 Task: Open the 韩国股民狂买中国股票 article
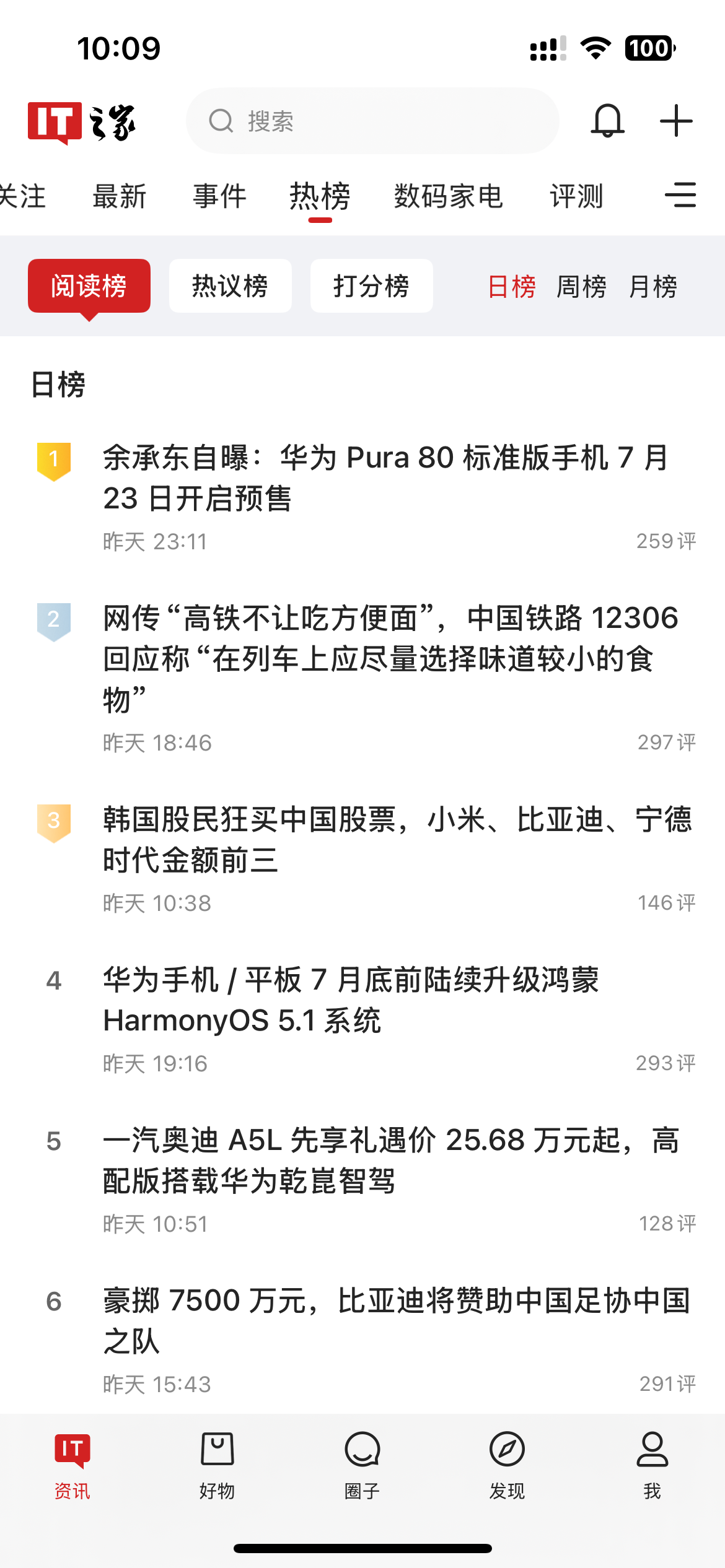pyautogui.click(x=397, y=840)
